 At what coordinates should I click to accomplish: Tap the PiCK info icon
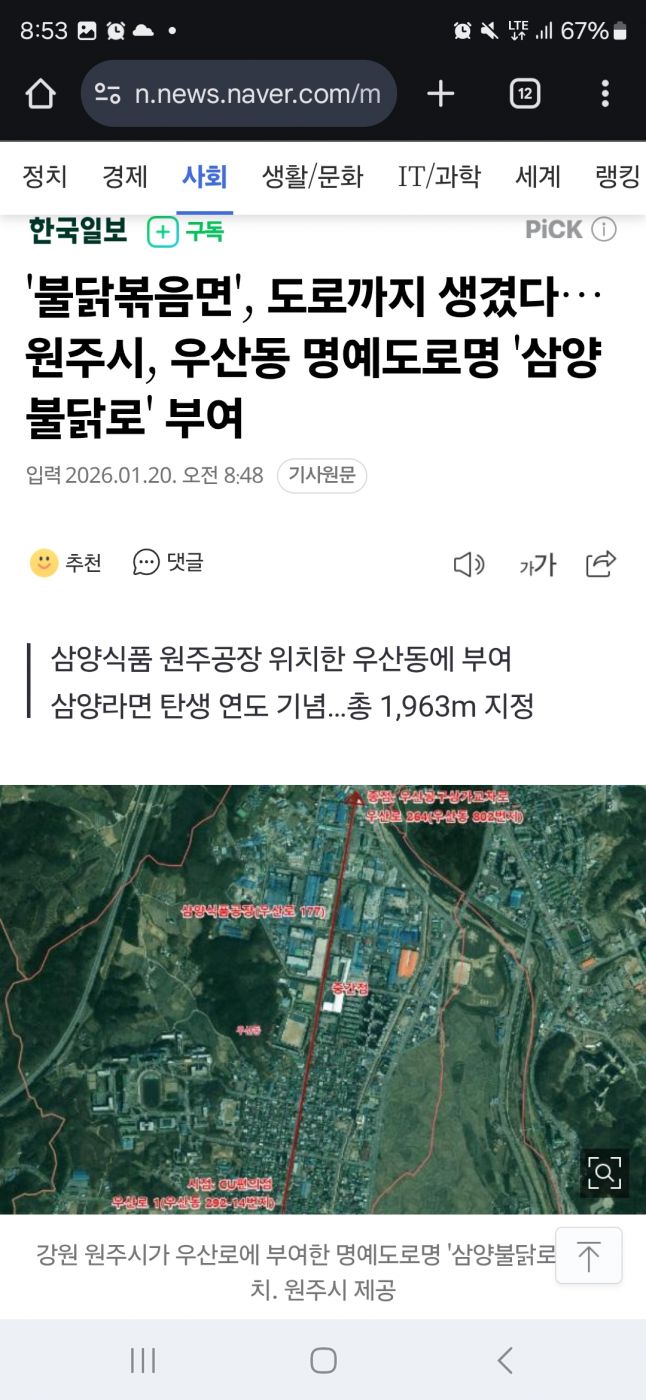click(604, 230)
